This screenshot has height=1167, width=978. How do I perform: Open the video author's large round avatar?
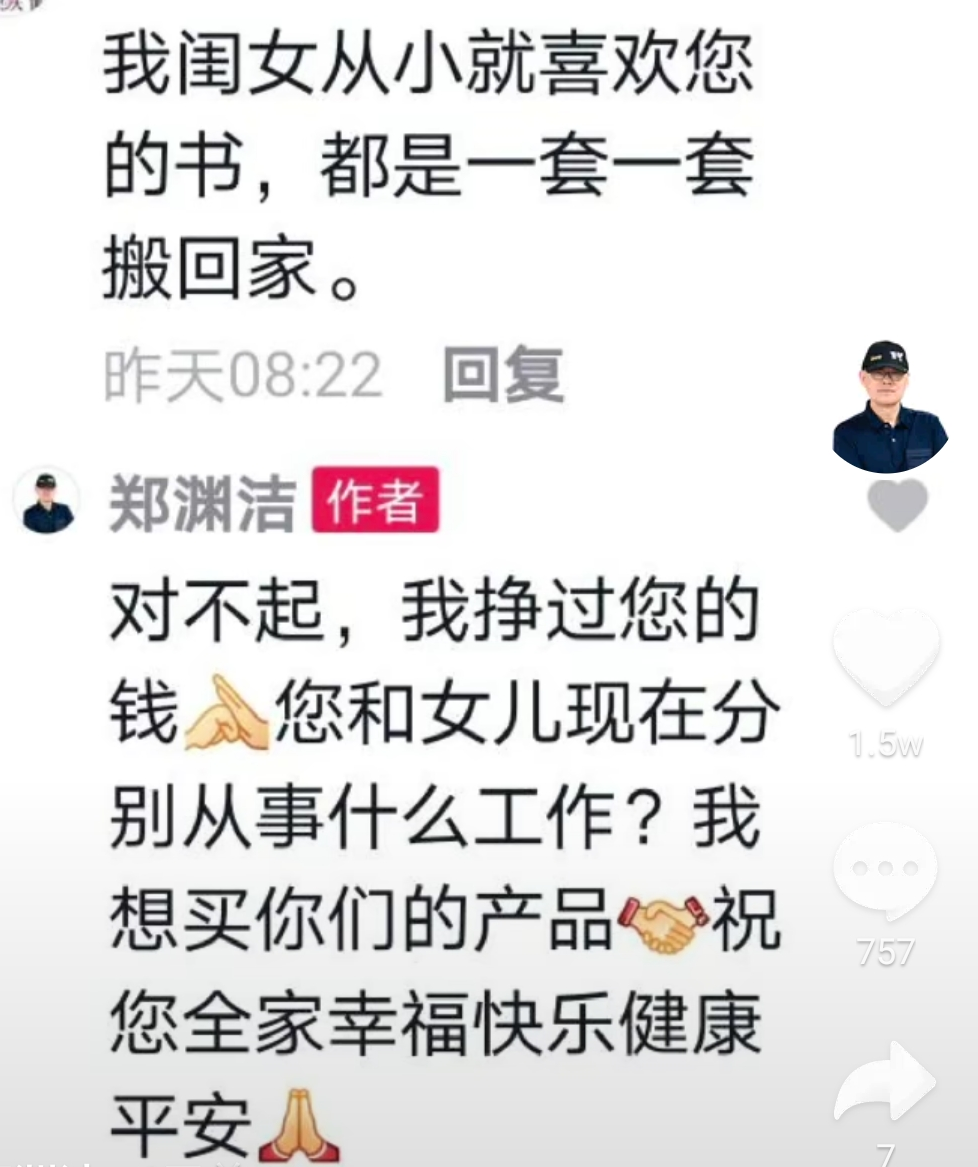[x=889, y=407]
